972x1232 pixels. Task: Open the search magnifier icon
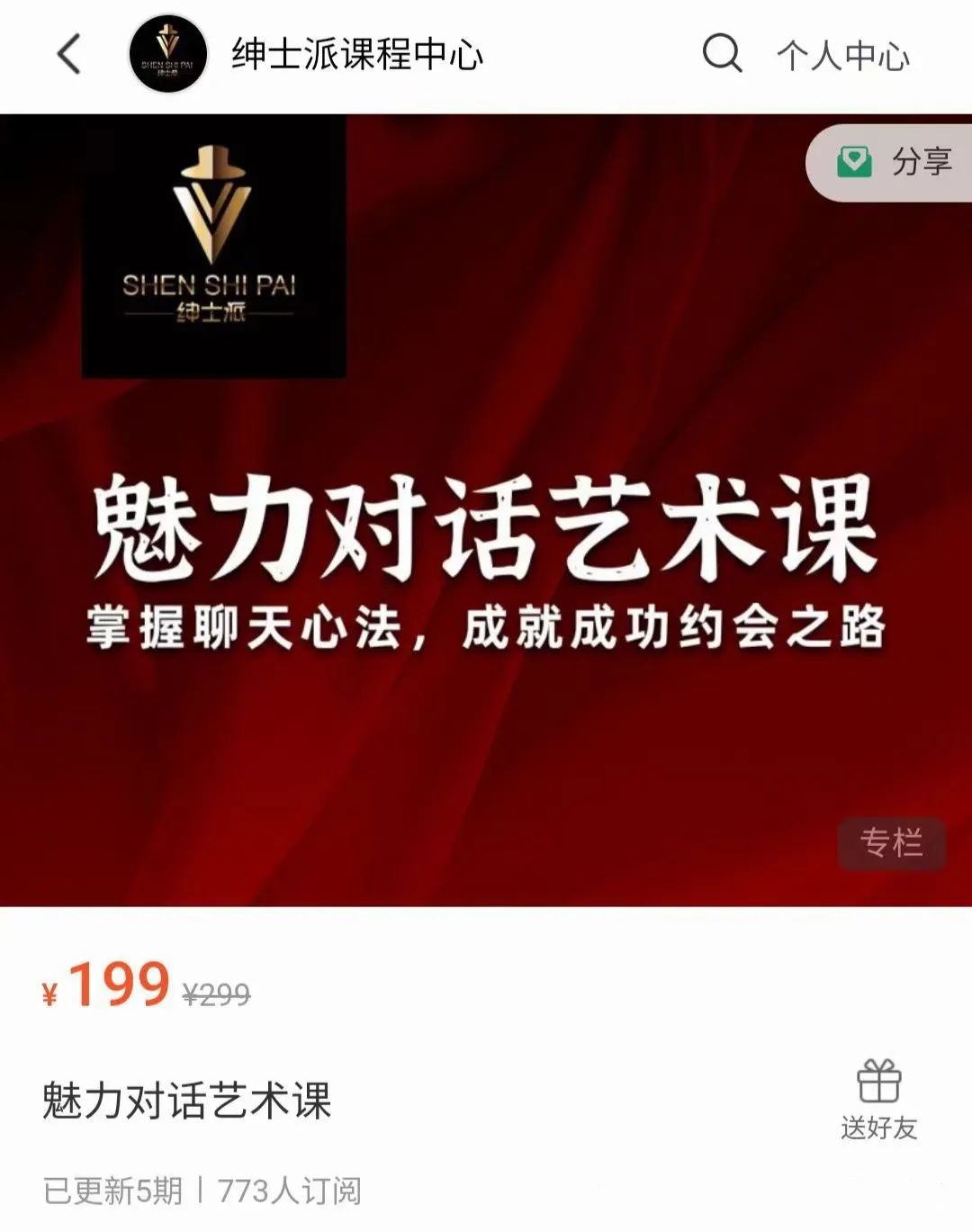point(722,54)
